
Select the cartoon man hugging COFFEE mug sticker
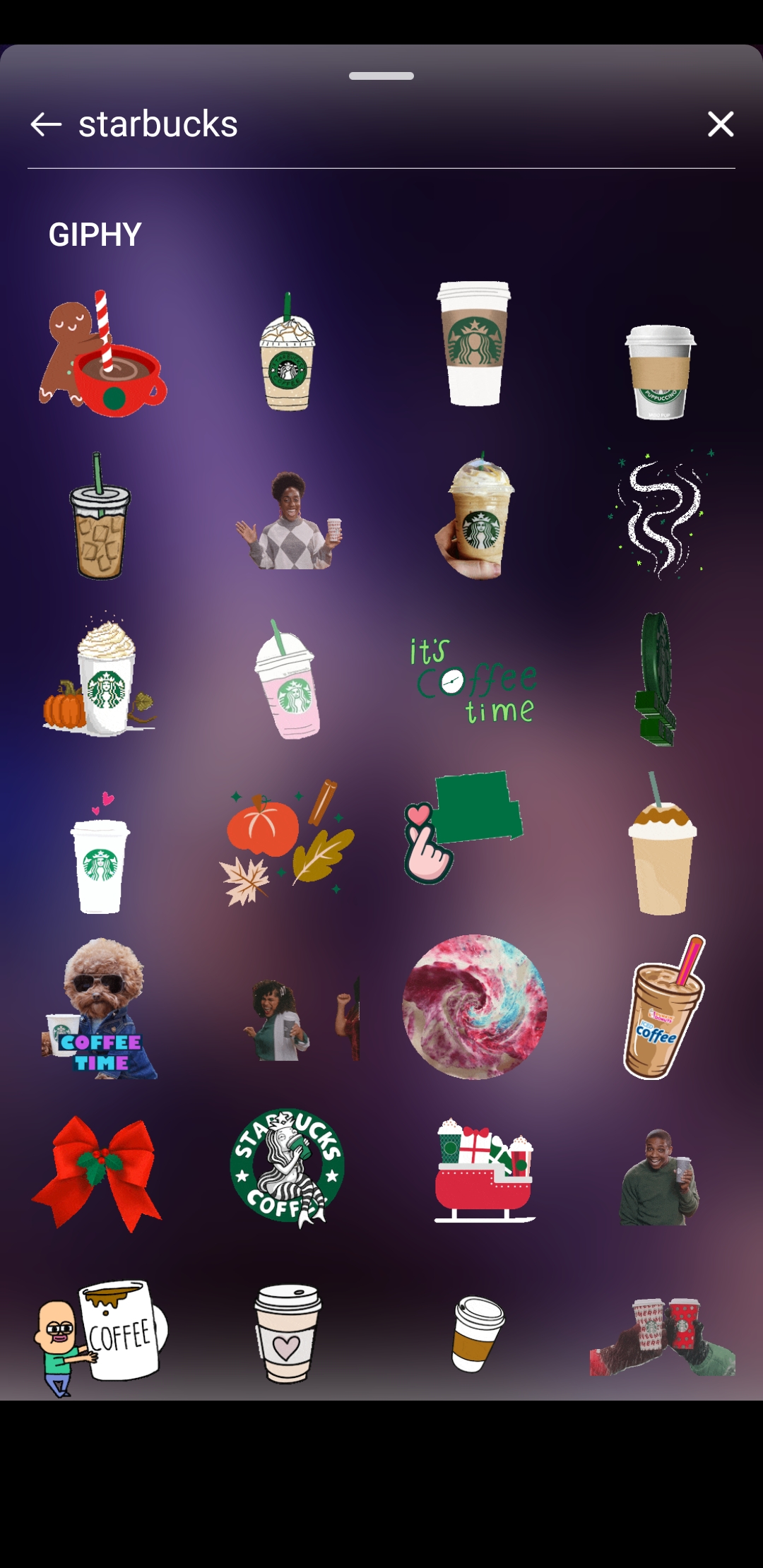click(101, 1335)
